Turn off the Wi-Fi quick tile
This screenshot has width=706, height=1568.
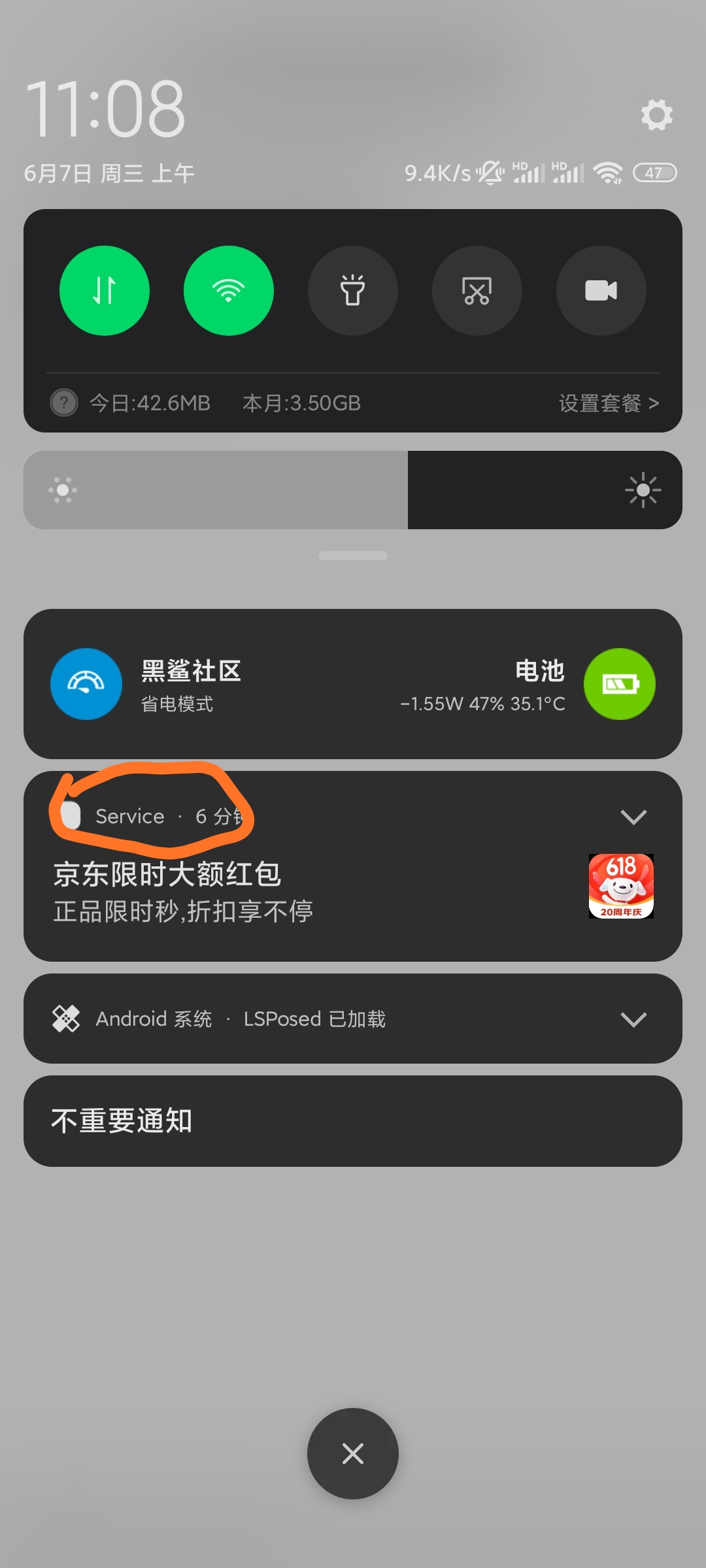tap(229, 291)
